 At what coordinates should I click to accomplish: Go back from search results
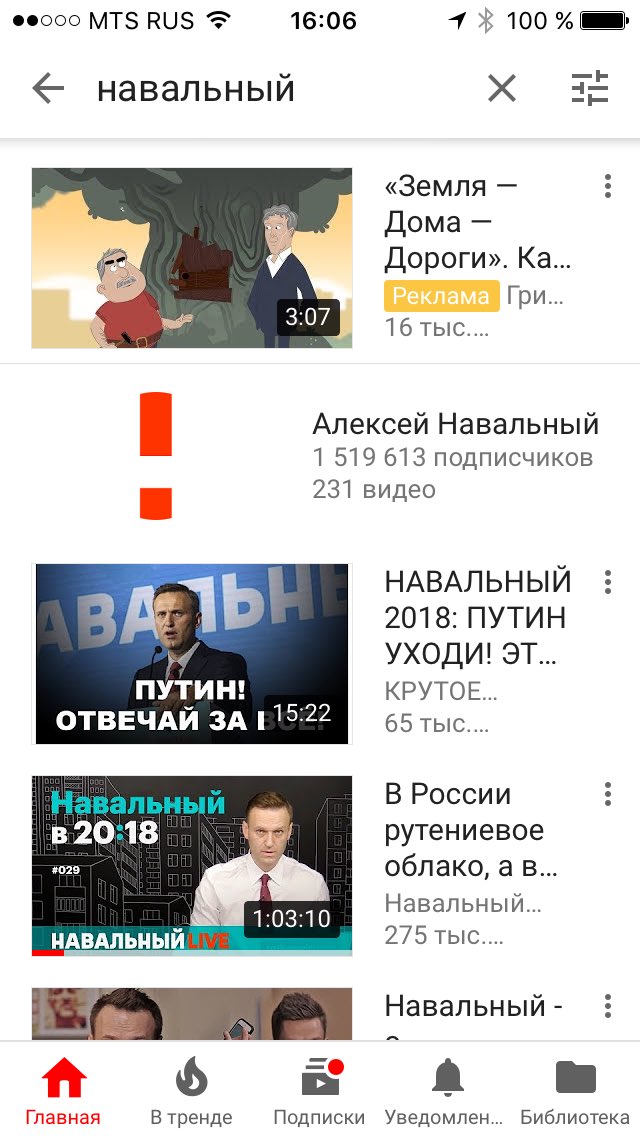click(x=48, y=90)
